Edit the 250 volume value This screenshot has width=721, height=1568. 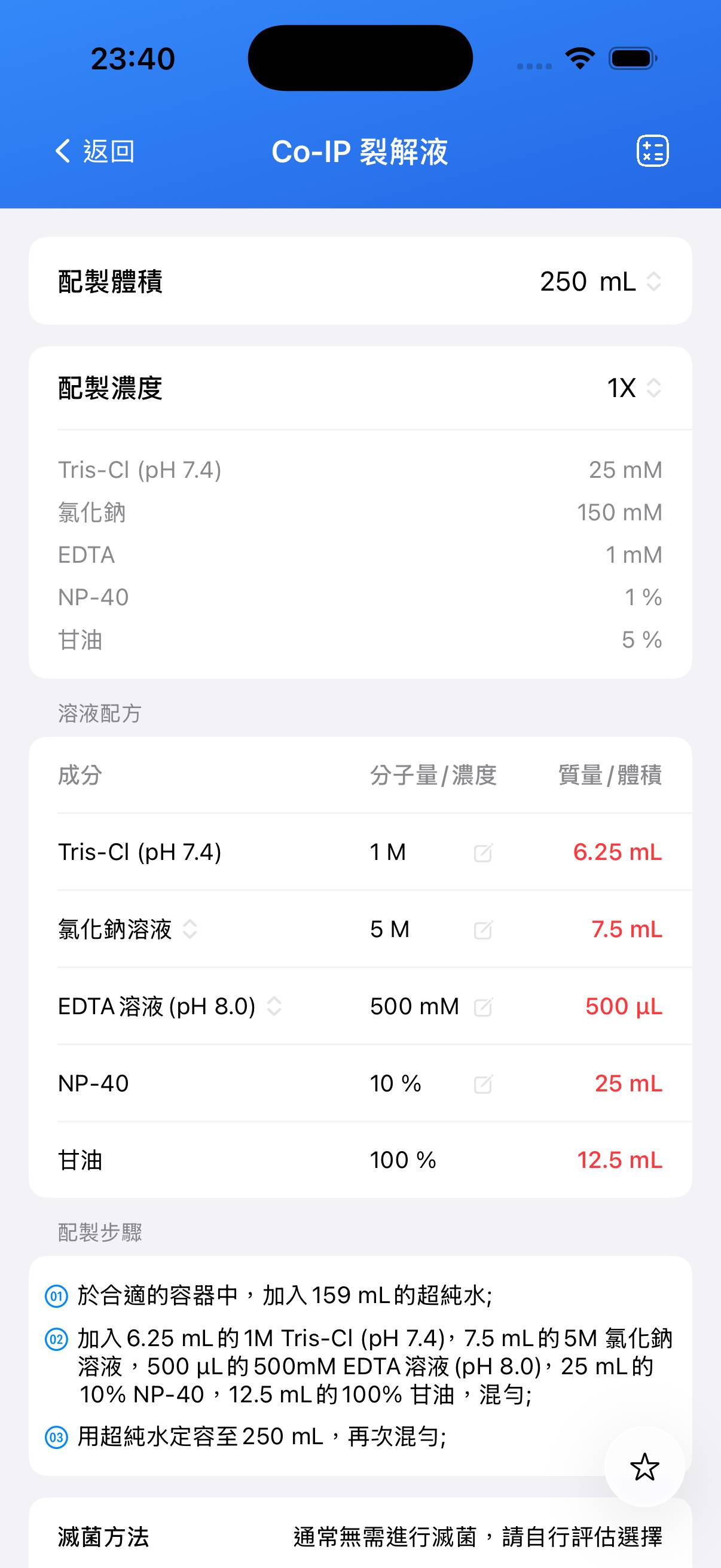coord(563,281)
